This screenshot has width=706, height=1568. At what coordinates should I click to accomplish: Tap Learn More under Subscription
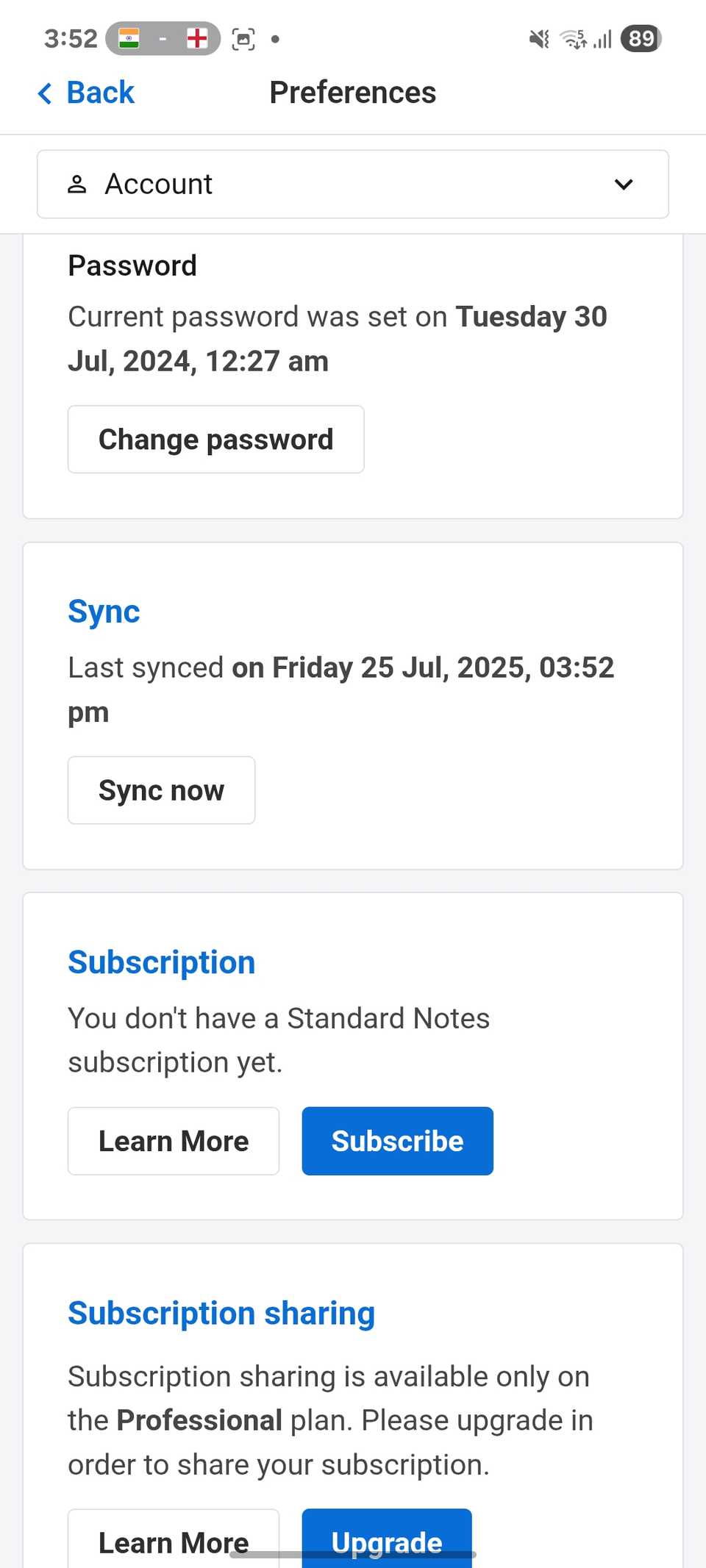173,1140
